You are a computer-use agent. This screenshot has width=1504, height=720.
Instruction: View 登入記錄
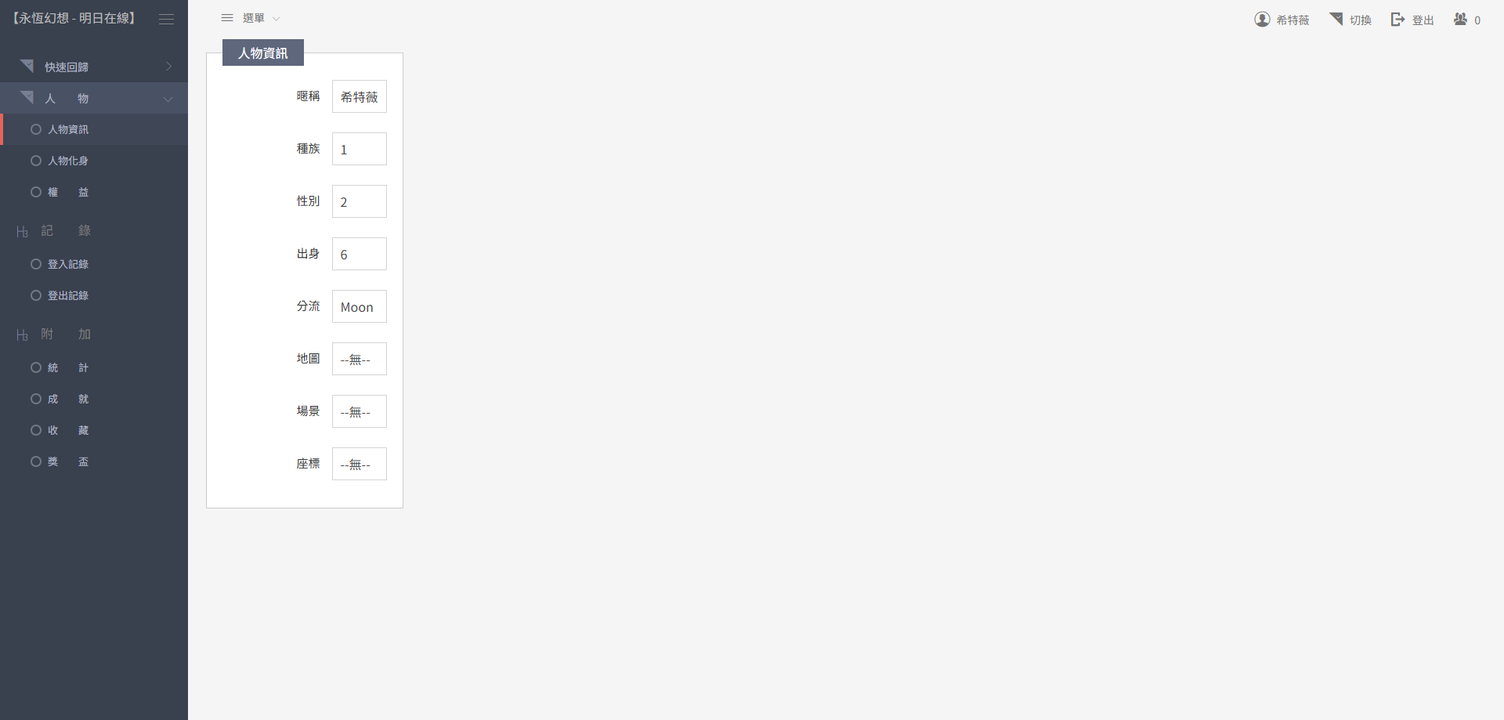coord(68,265)
